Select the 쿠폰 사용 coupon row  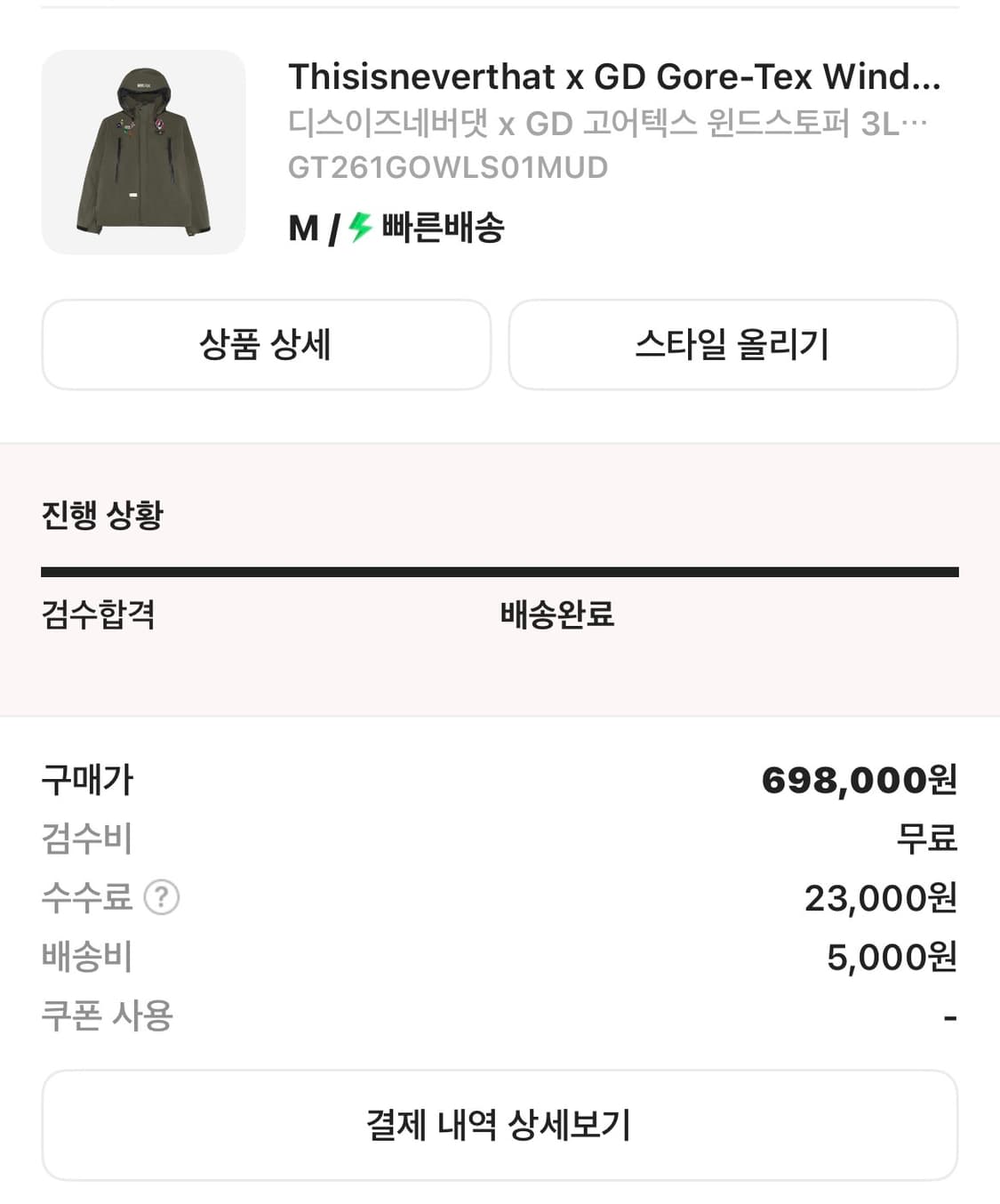108,1014
